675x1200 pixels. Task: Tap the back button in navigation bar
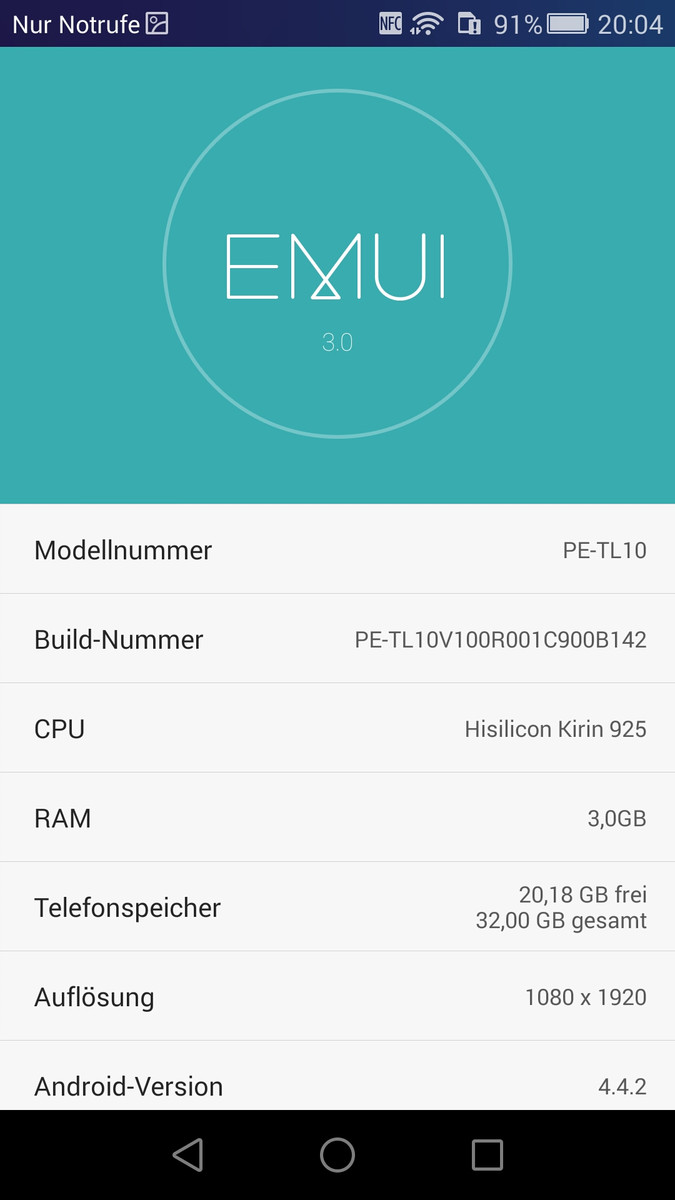[x=188, y=1154]
